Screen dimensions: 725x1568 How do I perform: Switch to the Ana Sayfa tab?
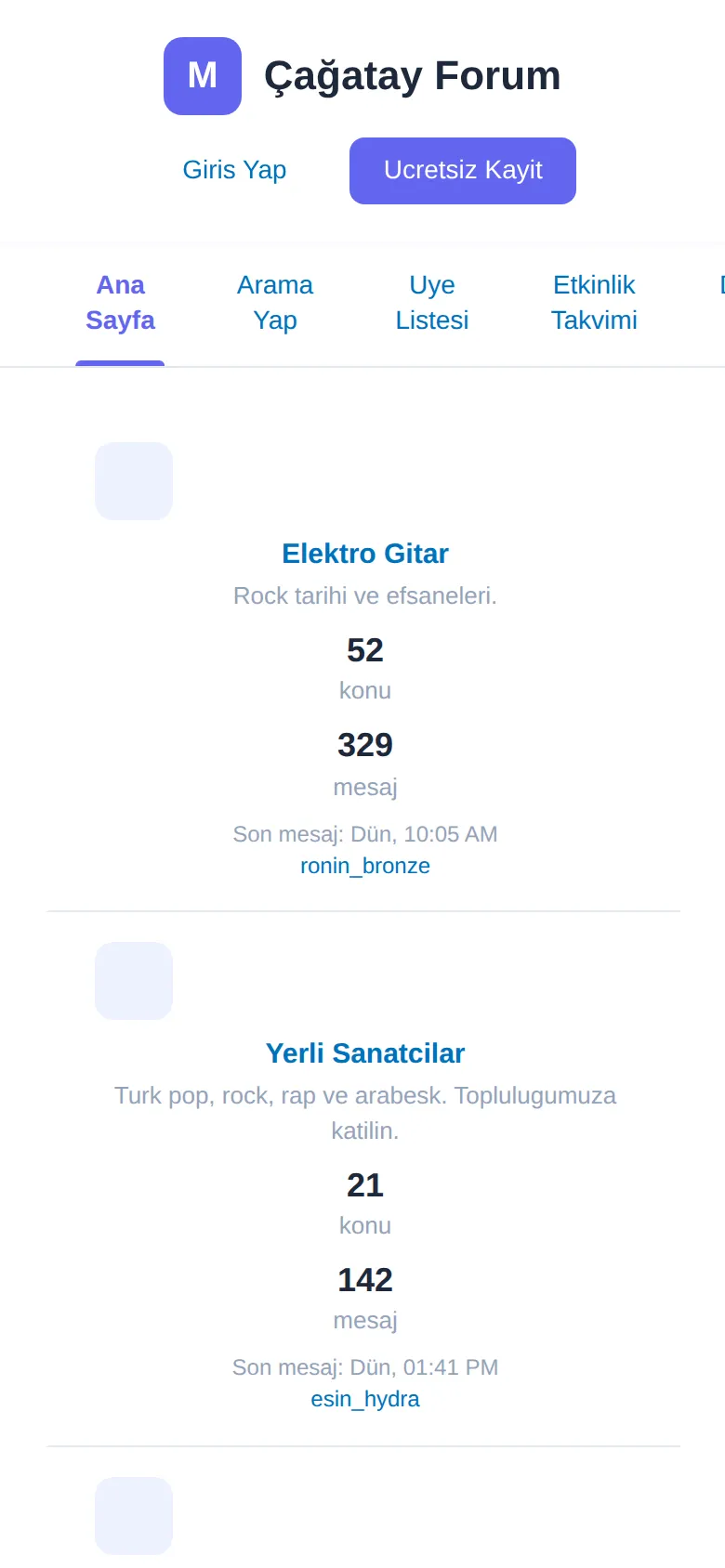[x=120, y=303]
